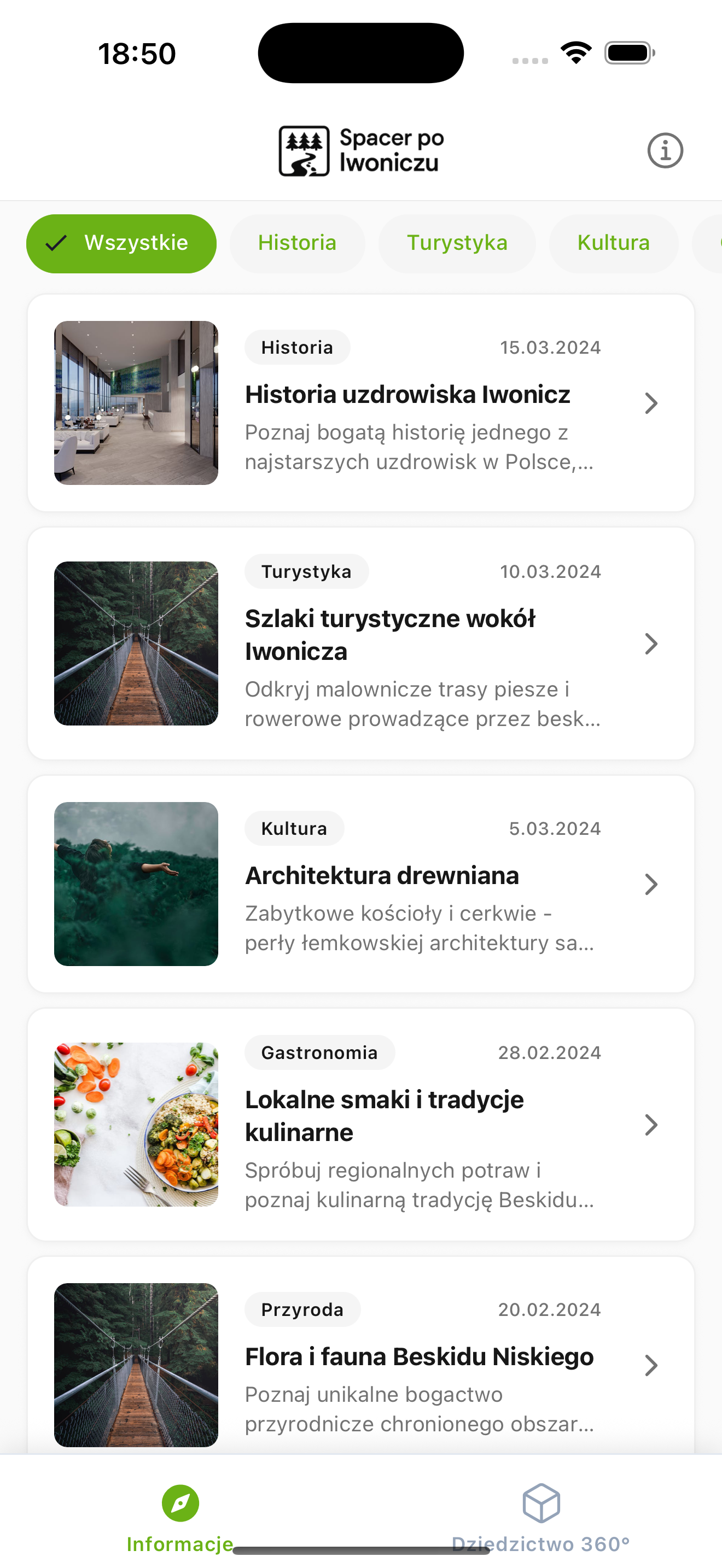
Task: Expand the Historia uzdrowiska Iwonicz article chevron
Action: [x=651, y=403]
